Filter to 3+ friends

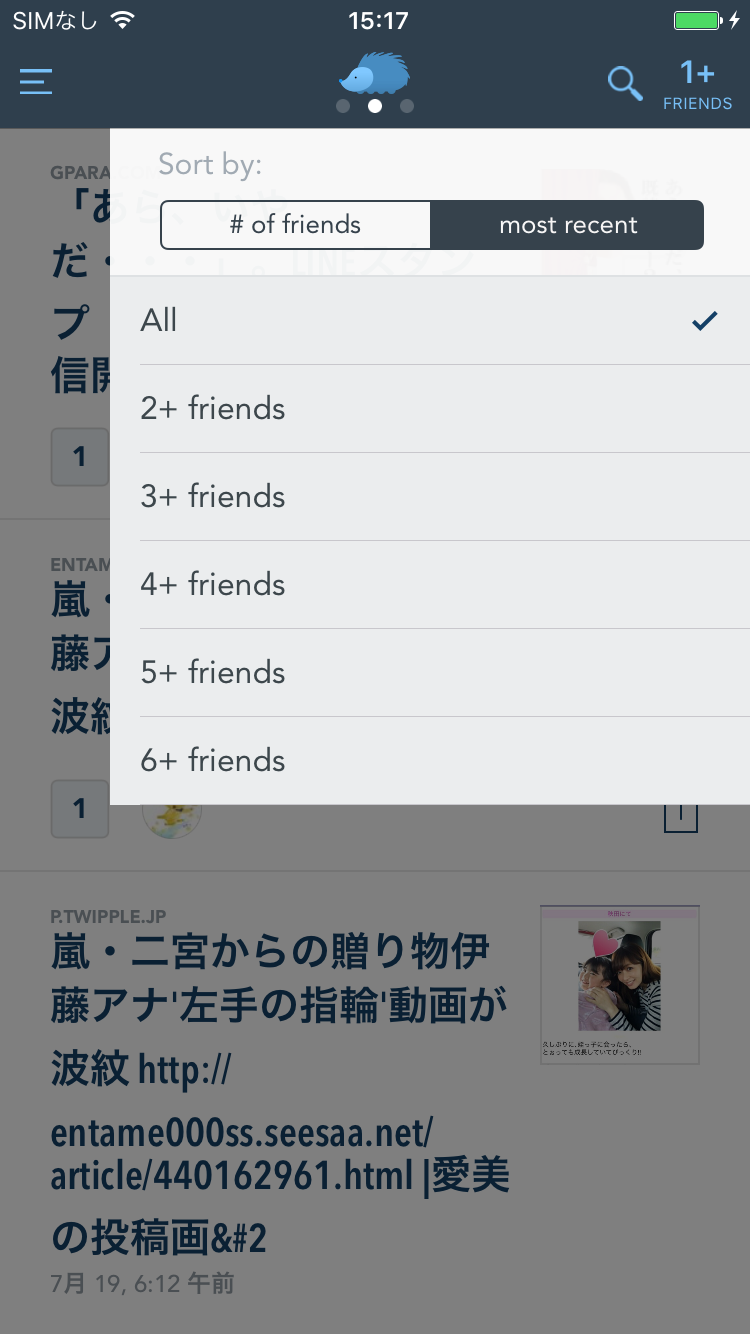click(430, 497)
